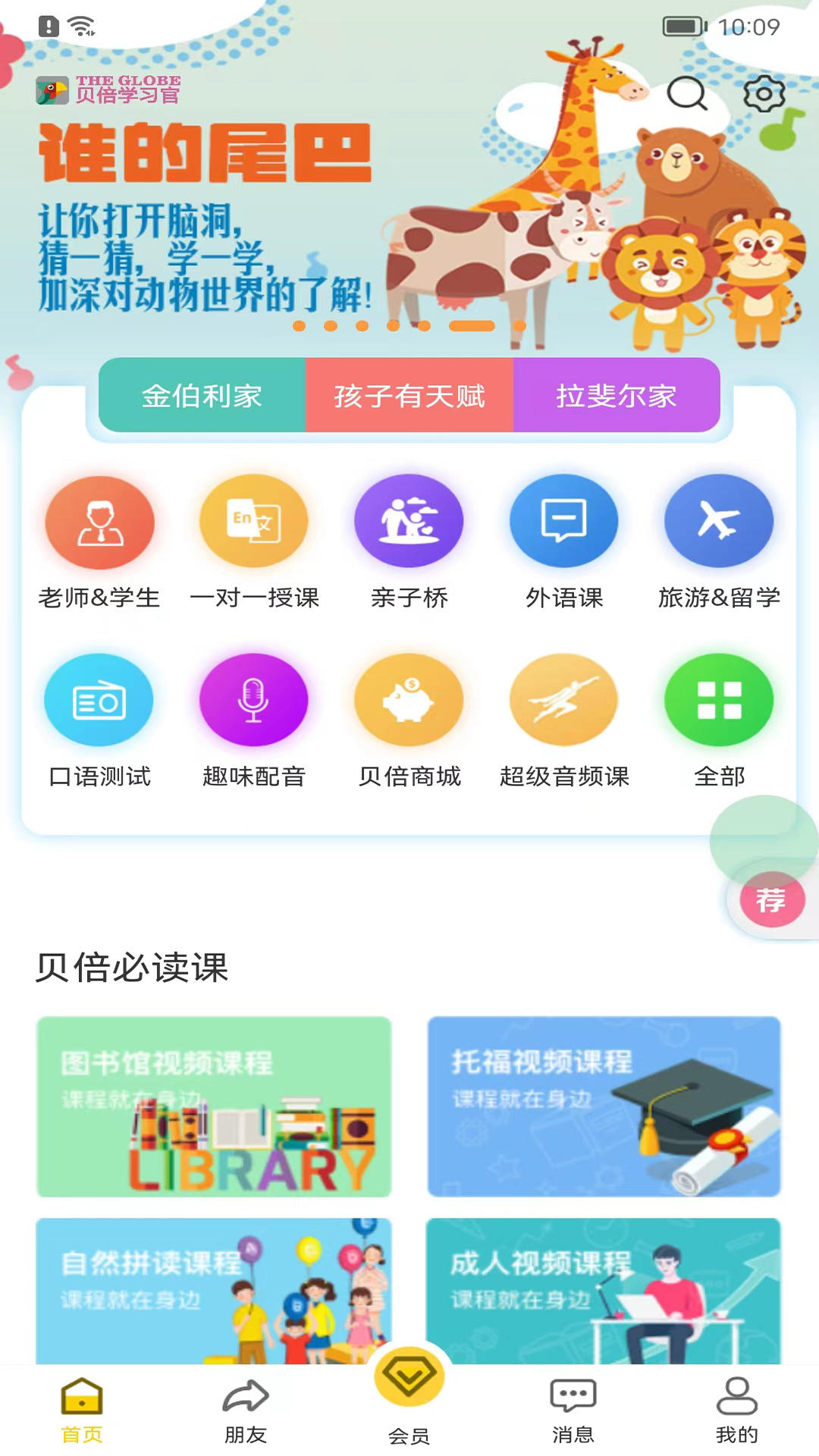
Task: Tap the 趣味配音 microphone icon
Action: pyautogui.click(x=254, y=699)
